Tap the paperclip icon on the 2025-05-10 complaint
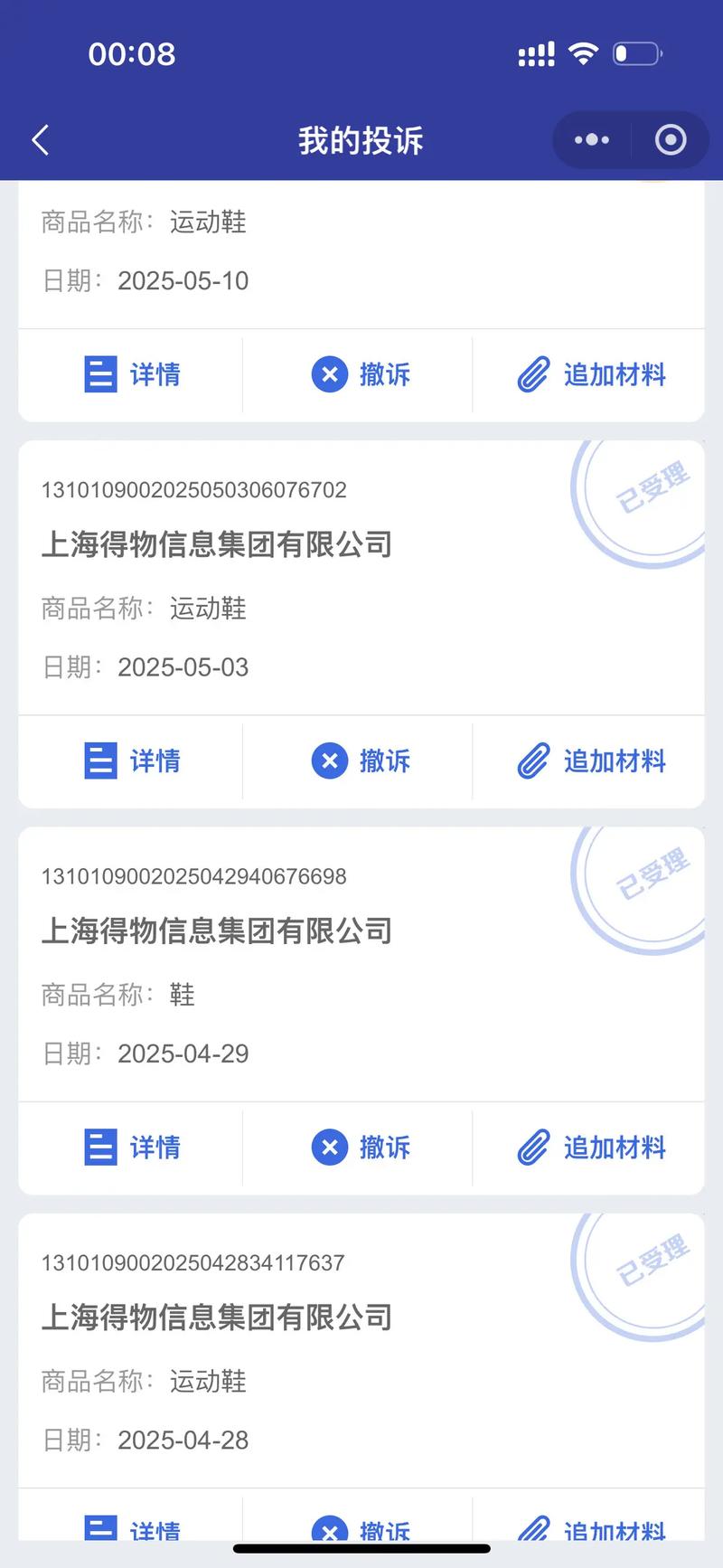The height and width of the screenshot is (1568, 723). pos(535,374)
